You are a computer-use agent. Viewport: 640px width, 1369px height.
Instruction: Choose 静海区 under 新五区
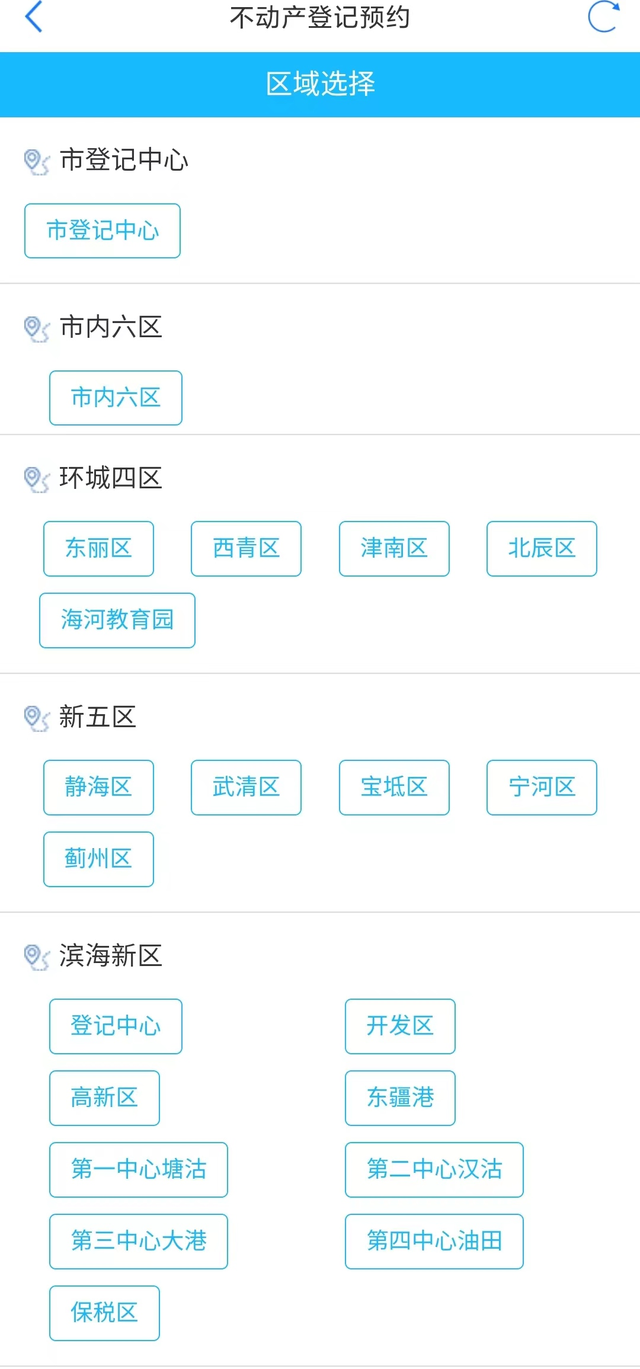pyautogui.click(x=98, y=788)
